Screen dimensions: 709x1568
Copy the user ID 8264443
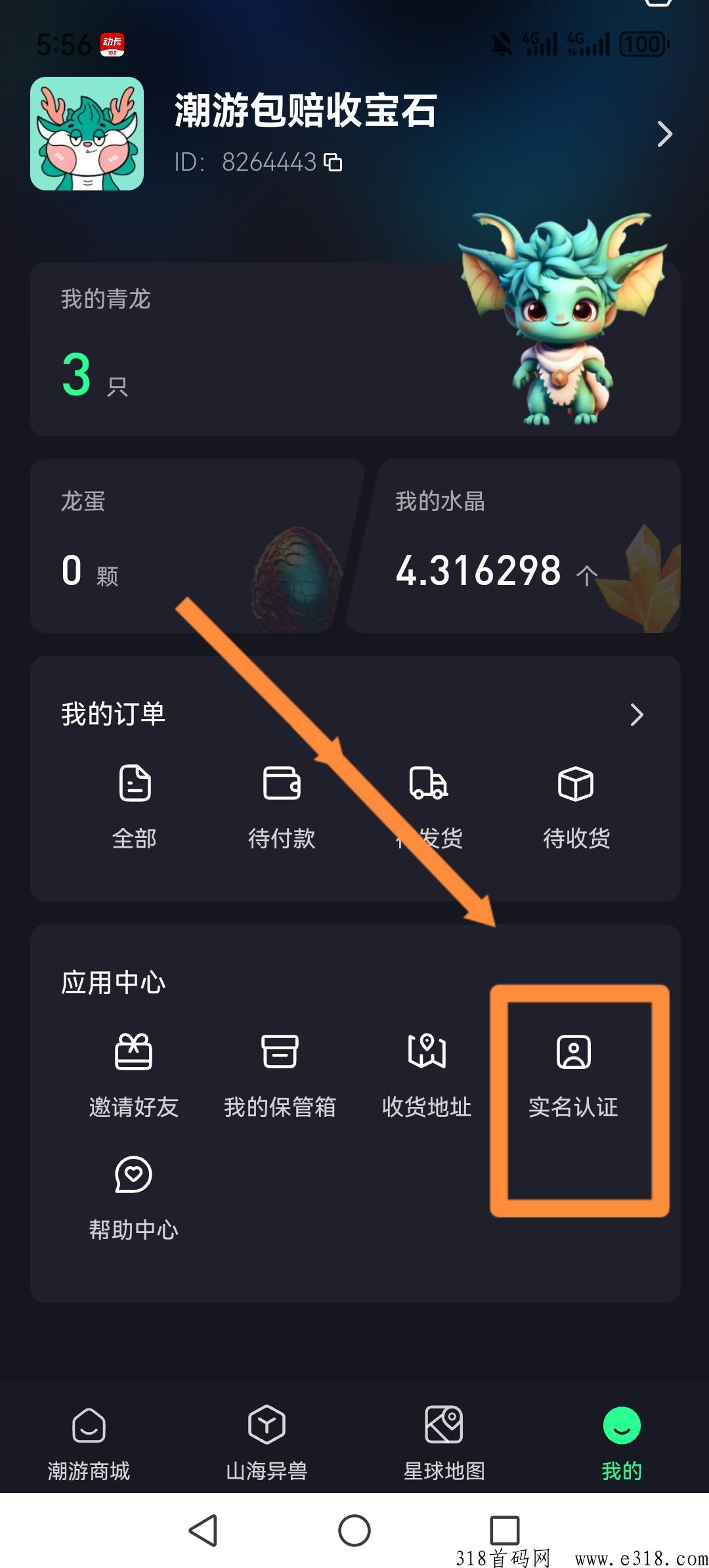pos(333,163)
